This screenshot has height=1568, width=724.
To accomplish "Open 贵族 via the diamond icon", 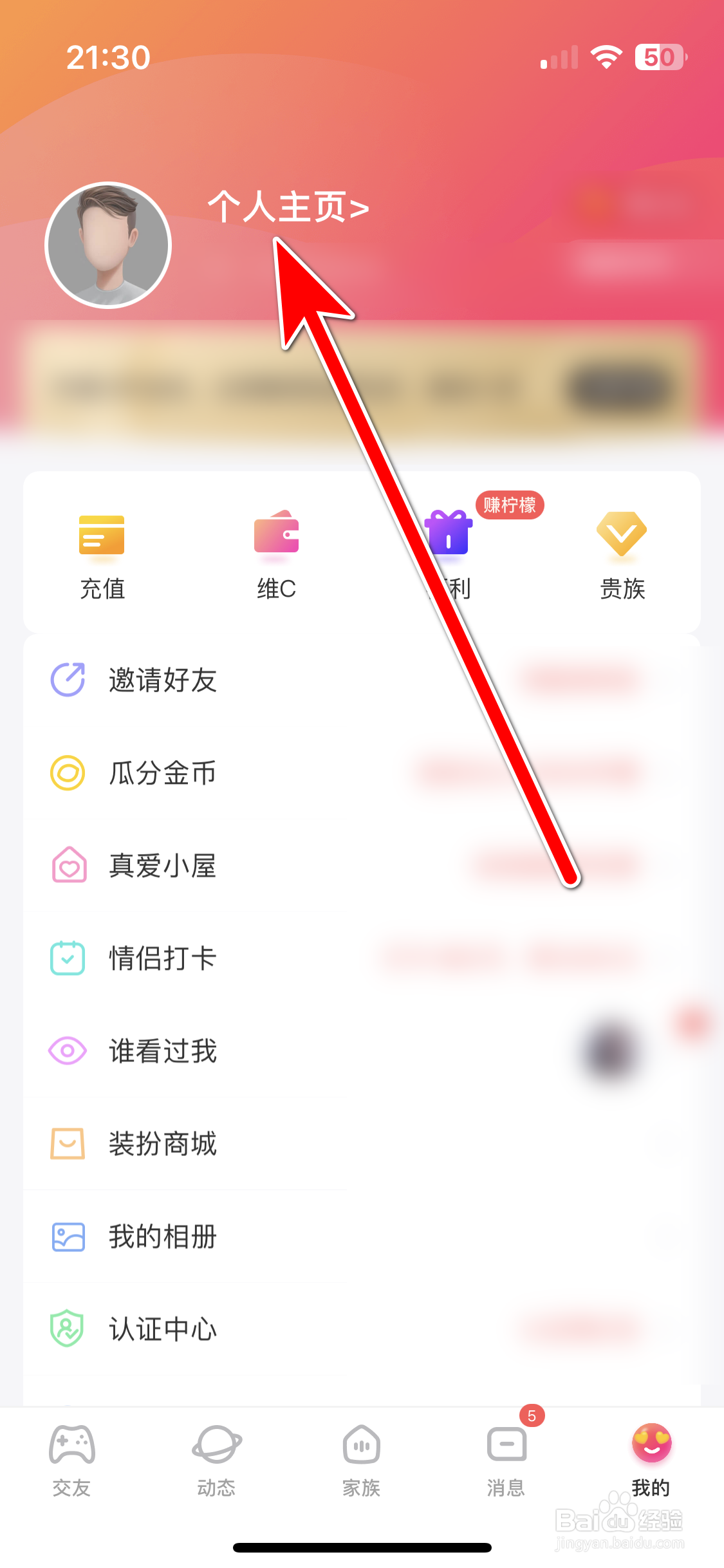I will pos(622,536).
